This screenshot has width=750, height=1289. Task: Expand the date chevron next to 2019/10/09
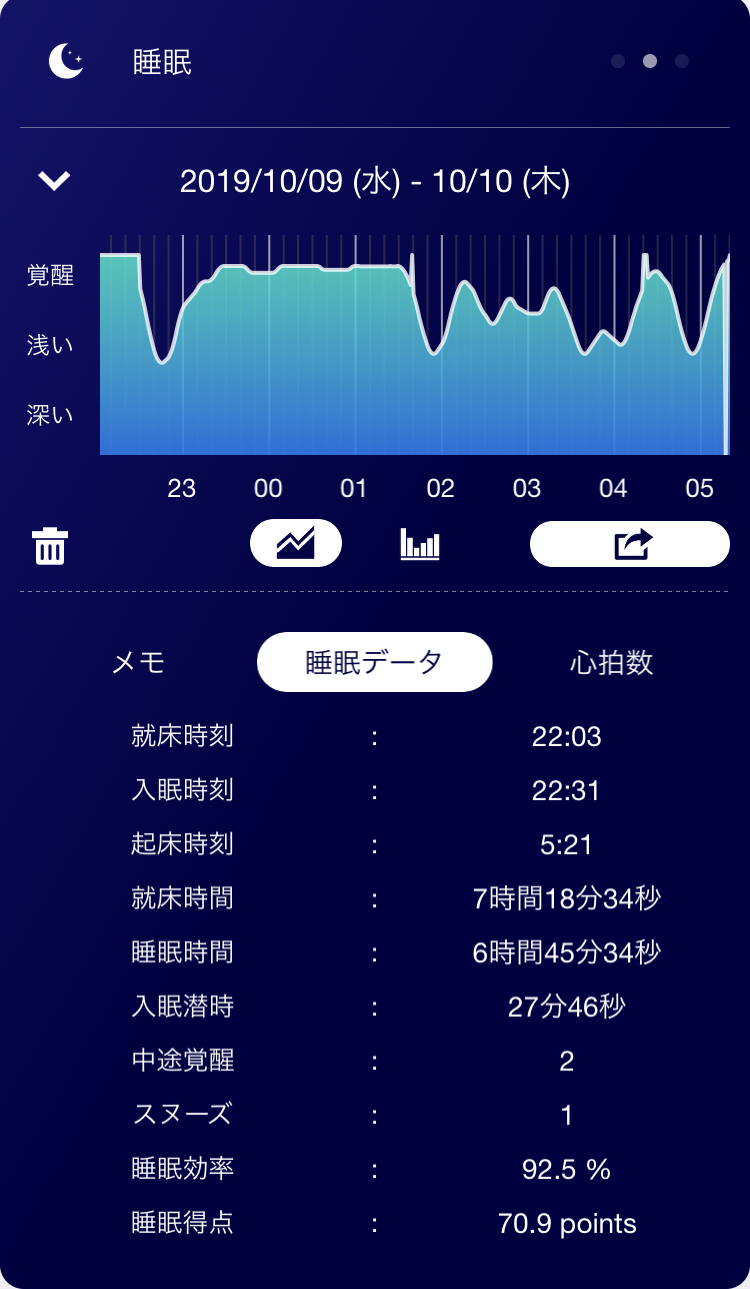(x=54, y=181)
